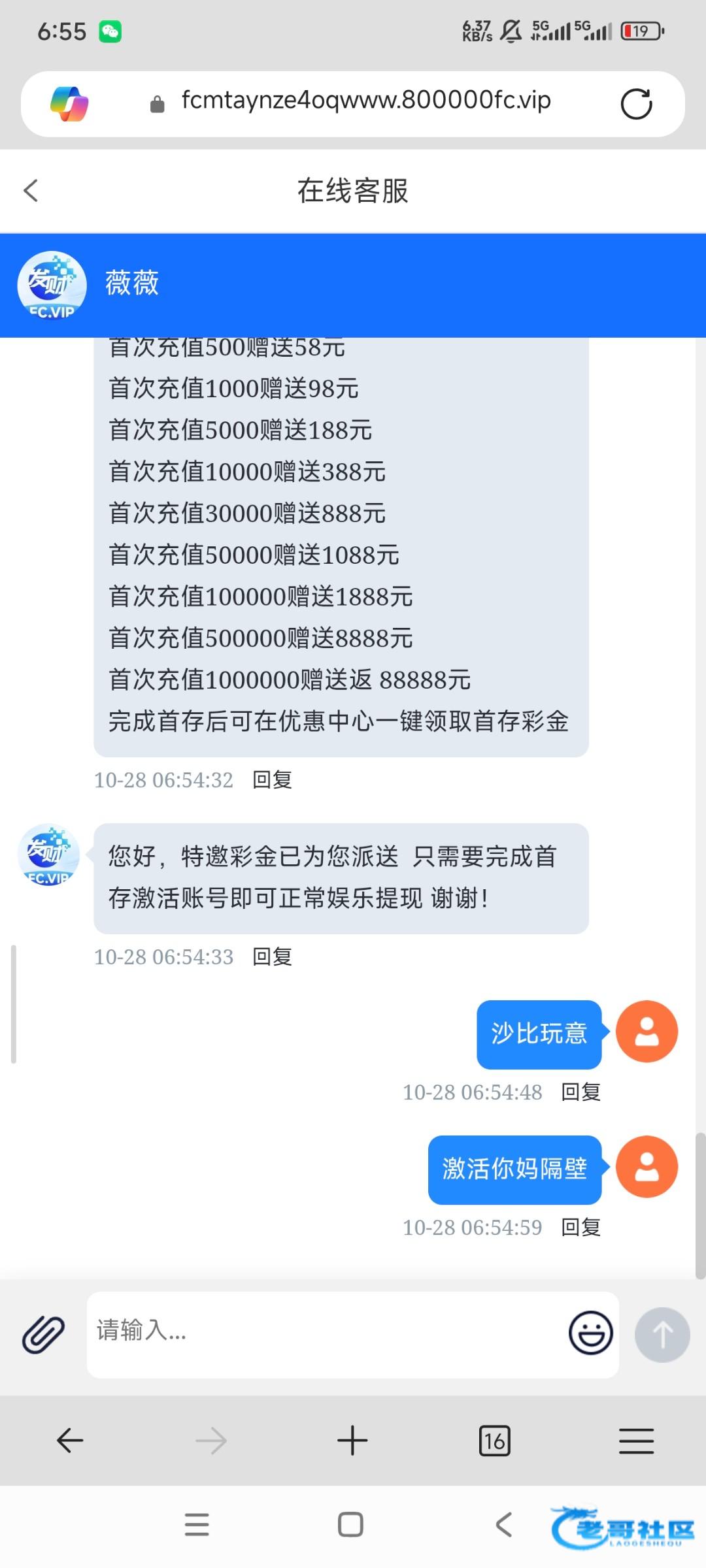
Task: Tap 回复 under the 沙比玩意 message
Action: click(580, 1092)
